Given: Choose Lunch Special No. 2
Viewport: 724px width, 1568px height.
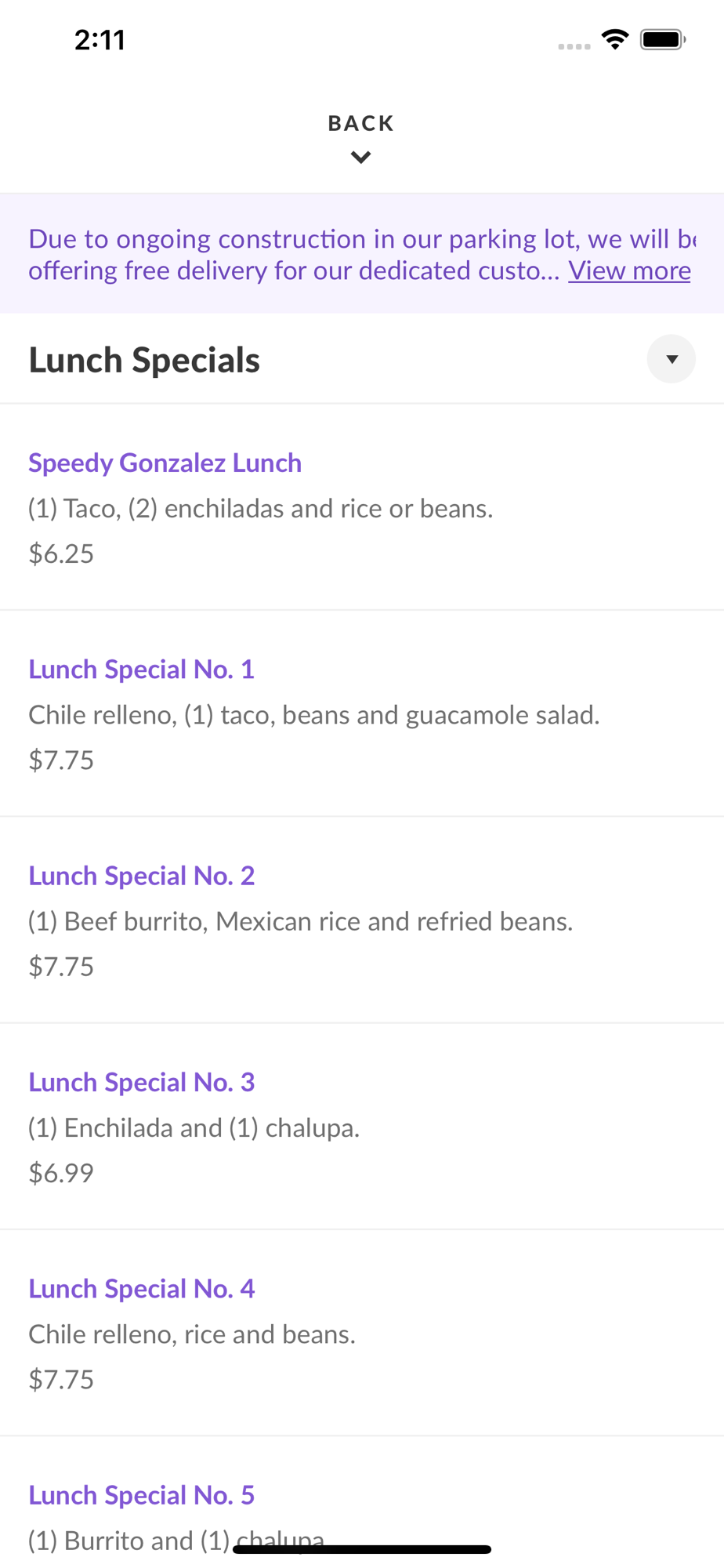Looking at the screenshot, I should tap(362, 920).
